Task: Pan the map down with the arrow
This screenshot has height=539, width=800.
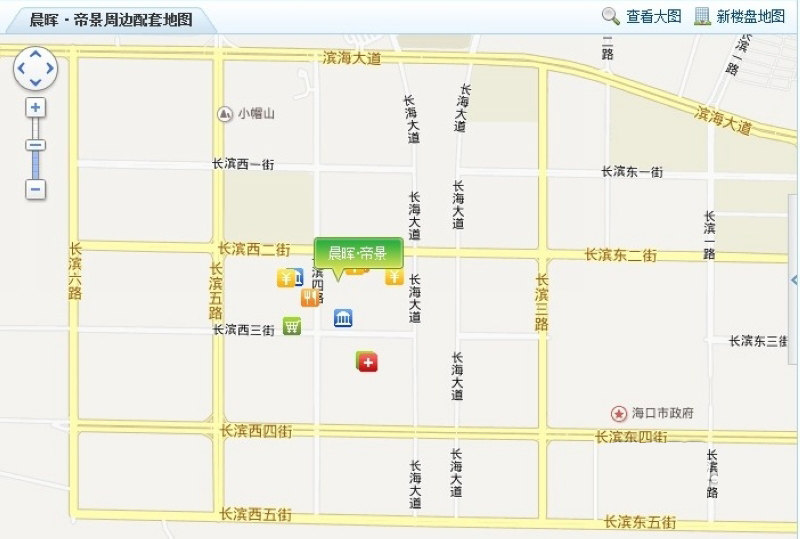Action: 36,81
